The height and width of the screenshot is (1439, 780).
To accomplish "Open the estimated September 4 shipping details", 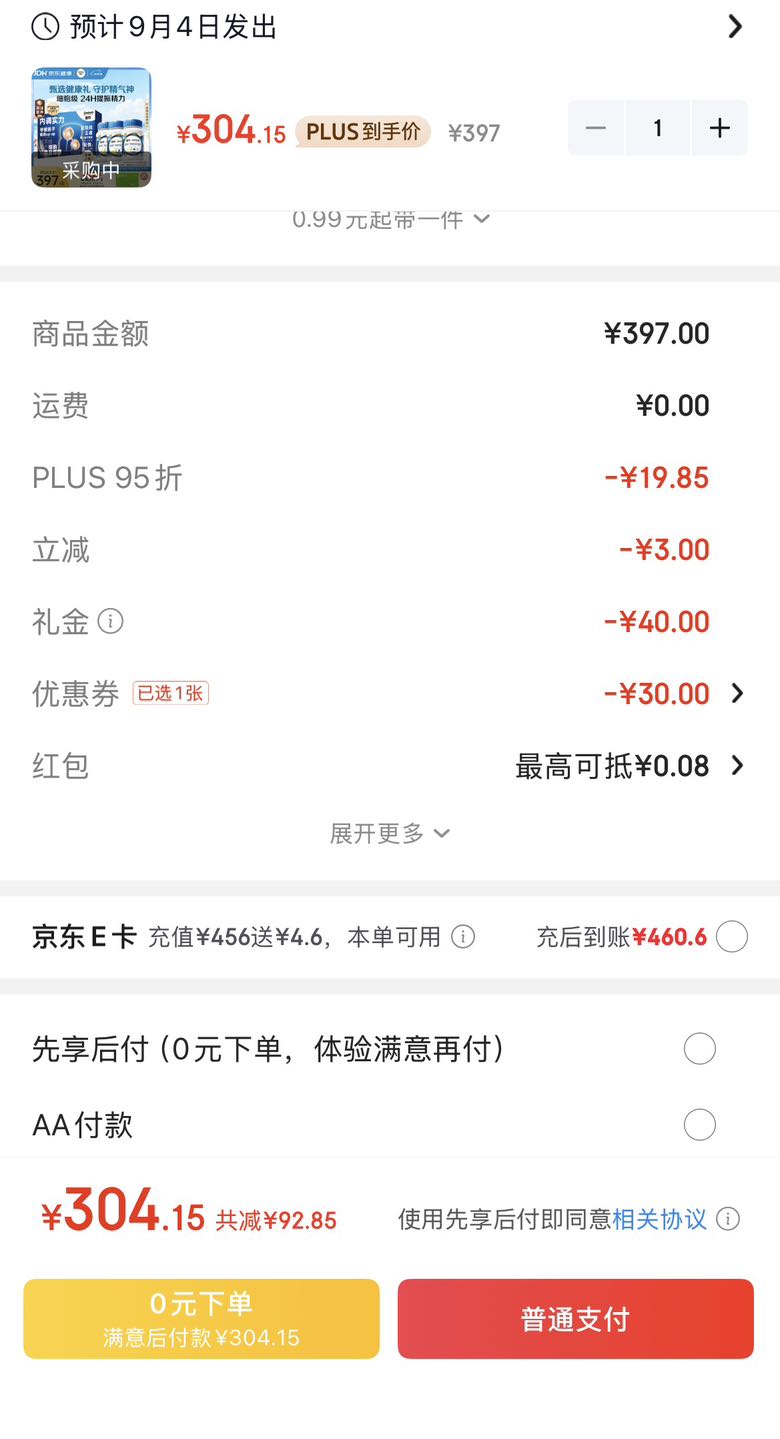I will pos(390,27).
